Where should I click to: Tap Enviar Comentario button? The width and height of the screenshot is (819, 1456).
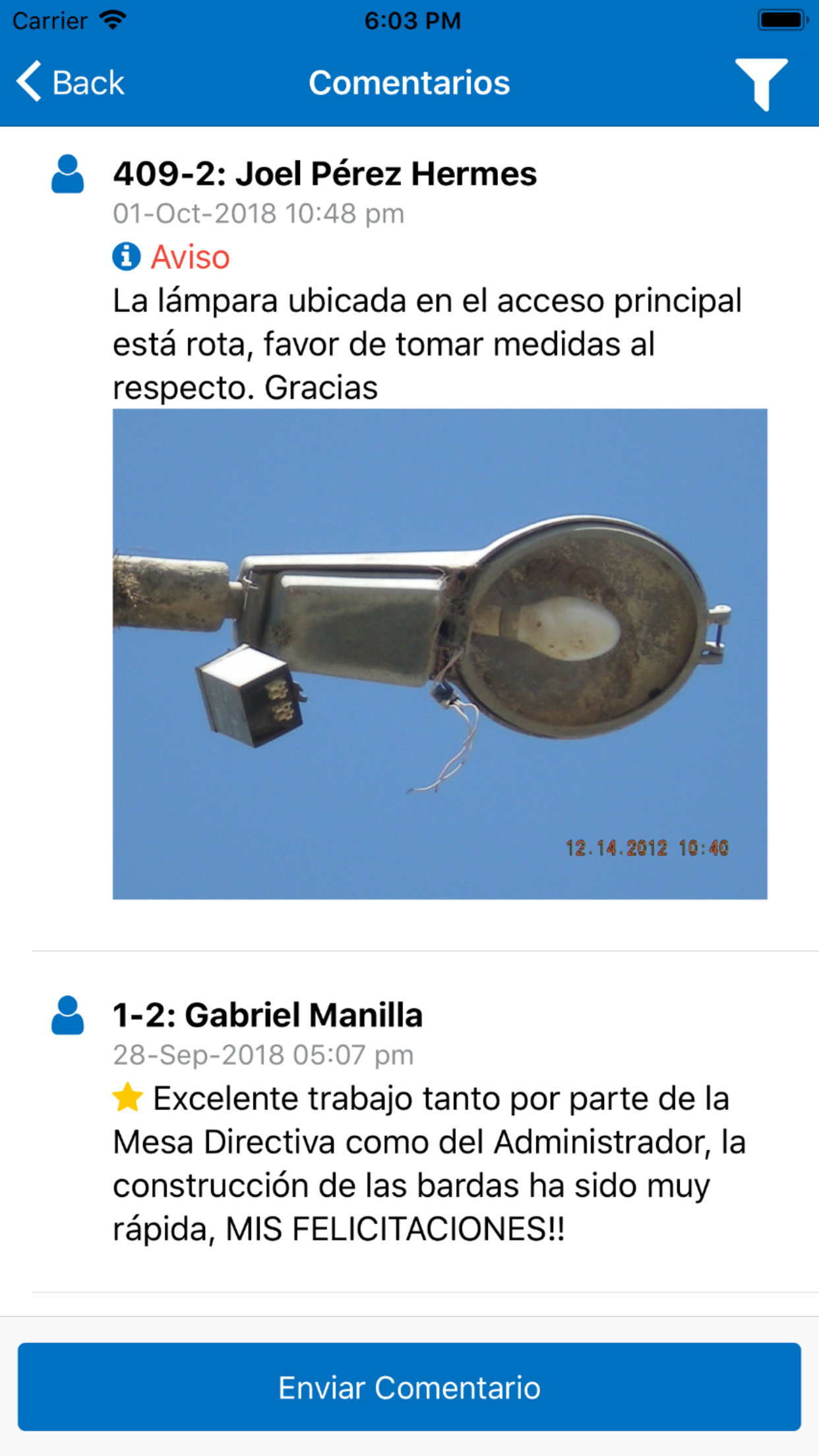point(409,1387)
